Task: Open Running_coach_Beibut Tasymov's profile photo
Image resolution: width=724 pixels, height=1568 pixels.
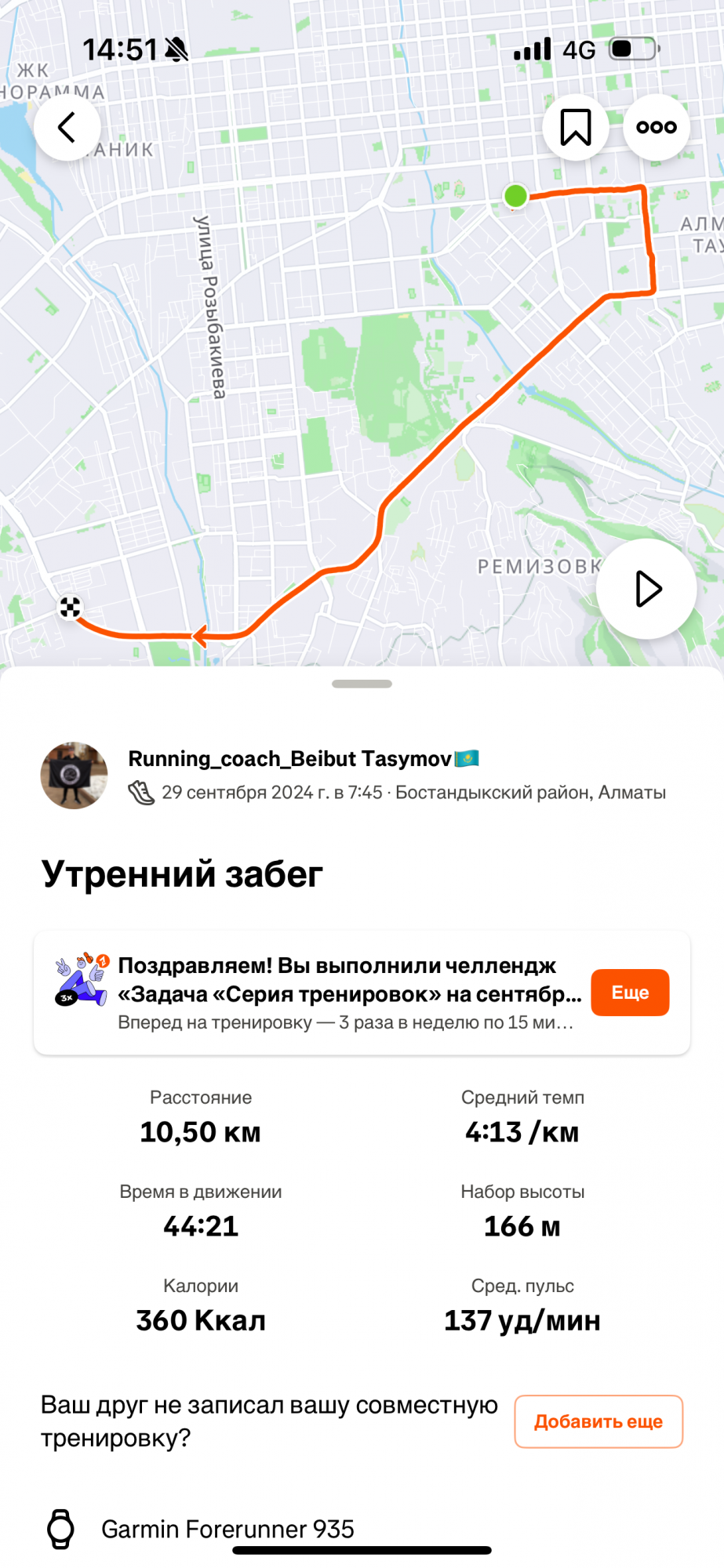Action: point(75,775)
